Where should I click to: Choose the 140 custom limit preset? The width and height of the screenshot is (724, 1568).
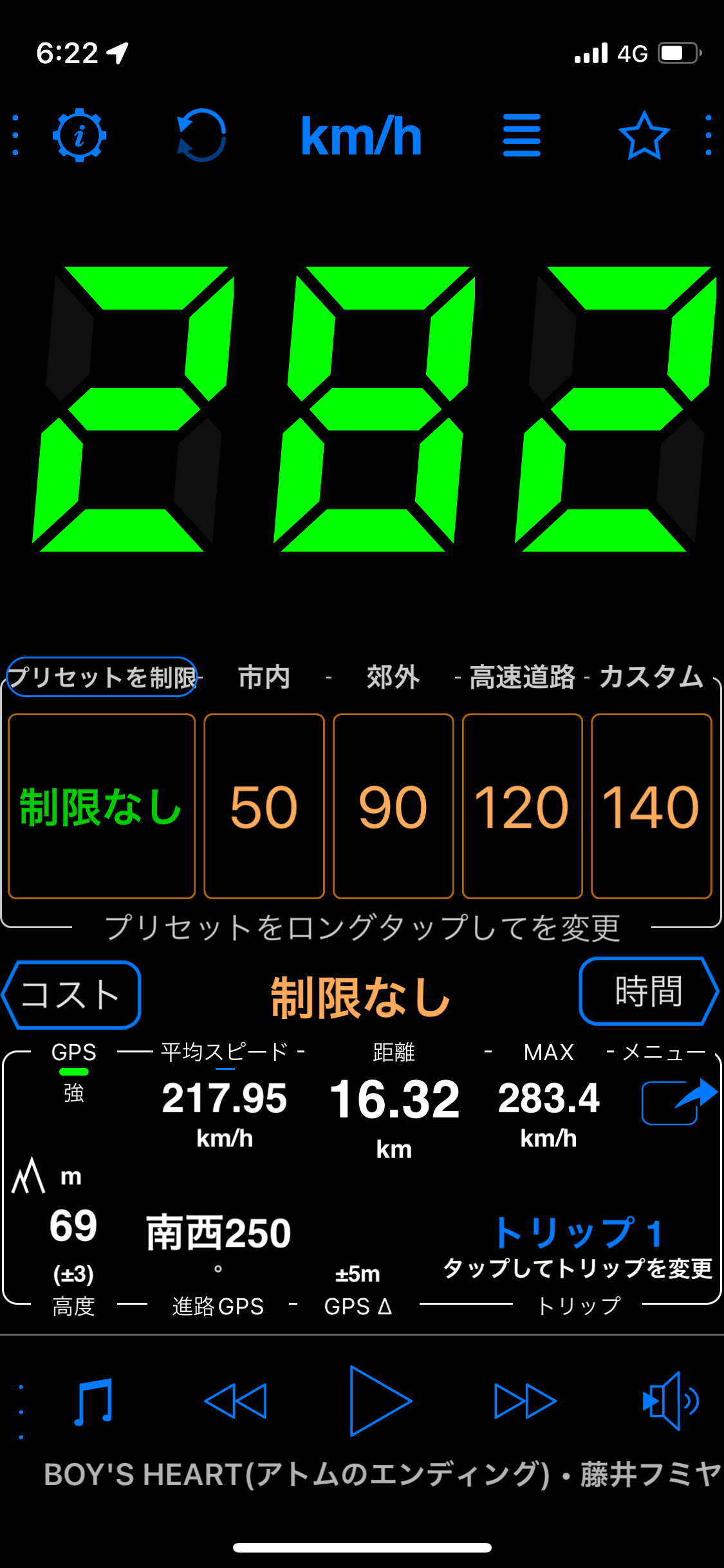[651, 806]
